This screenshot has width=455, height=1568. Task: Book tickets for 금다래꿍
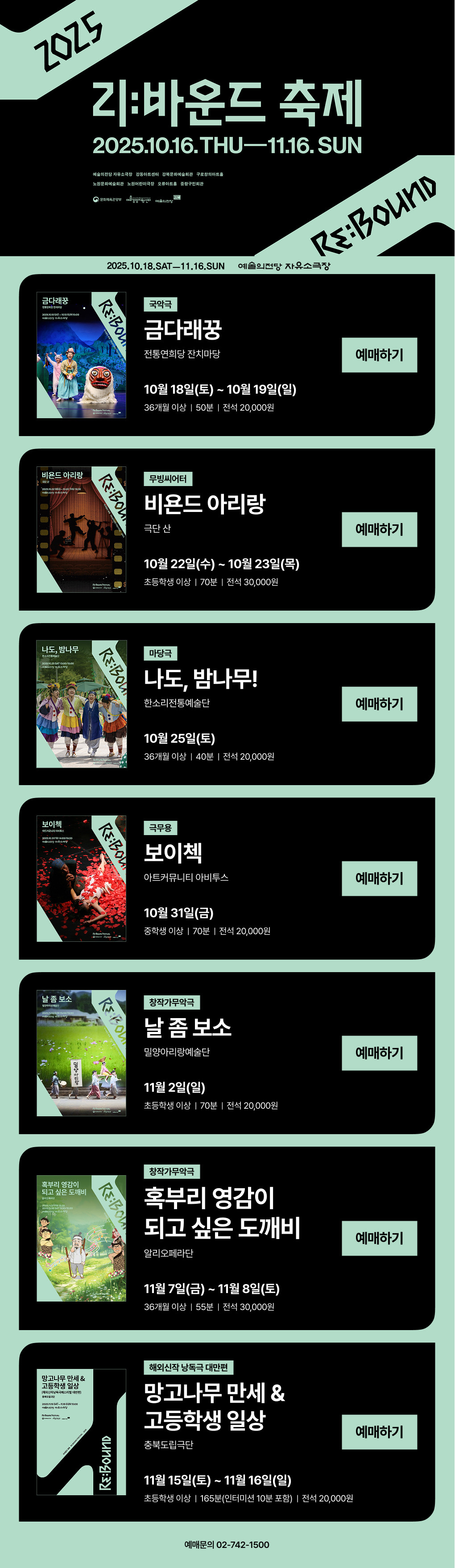point(379,355)
